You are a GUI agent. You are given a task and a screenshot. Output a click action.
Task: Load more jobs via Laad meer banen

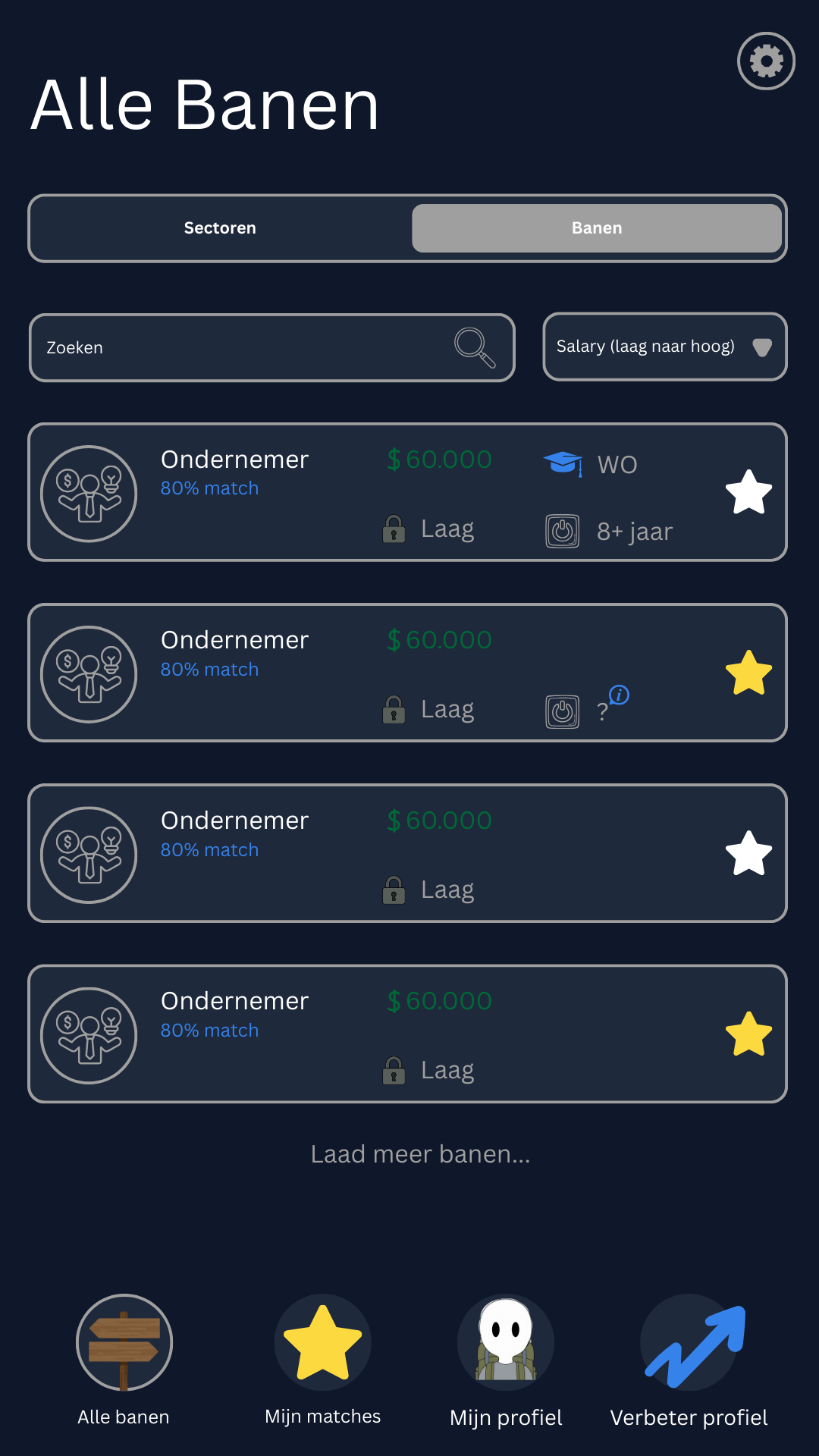point(420,1154)
